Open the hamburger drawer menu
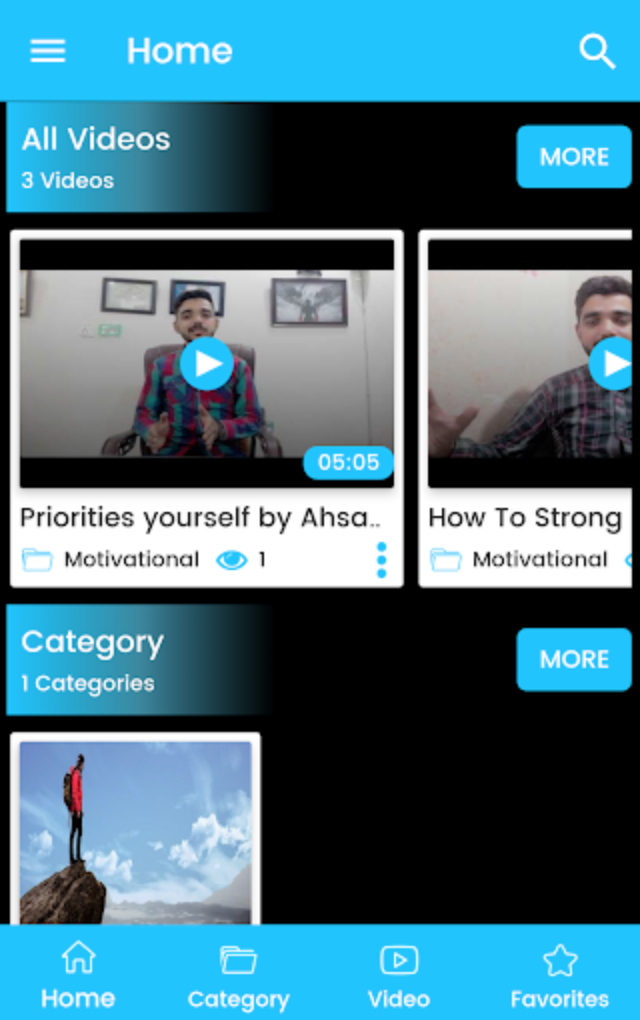Viewport: 640px width, 1020px height. [47, 51]
